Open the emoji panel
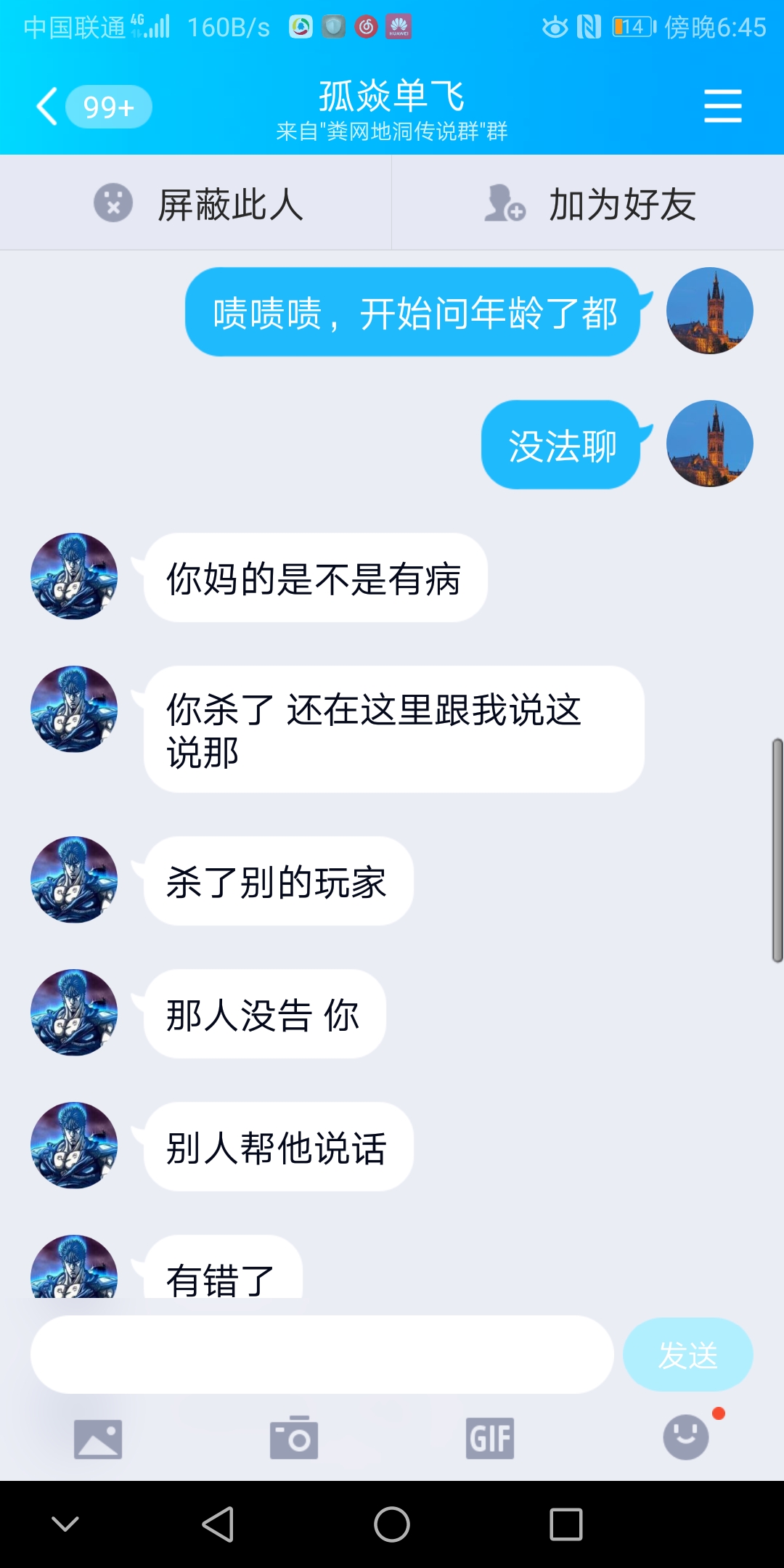The image size is (784, 1568). pos(686,1437)
